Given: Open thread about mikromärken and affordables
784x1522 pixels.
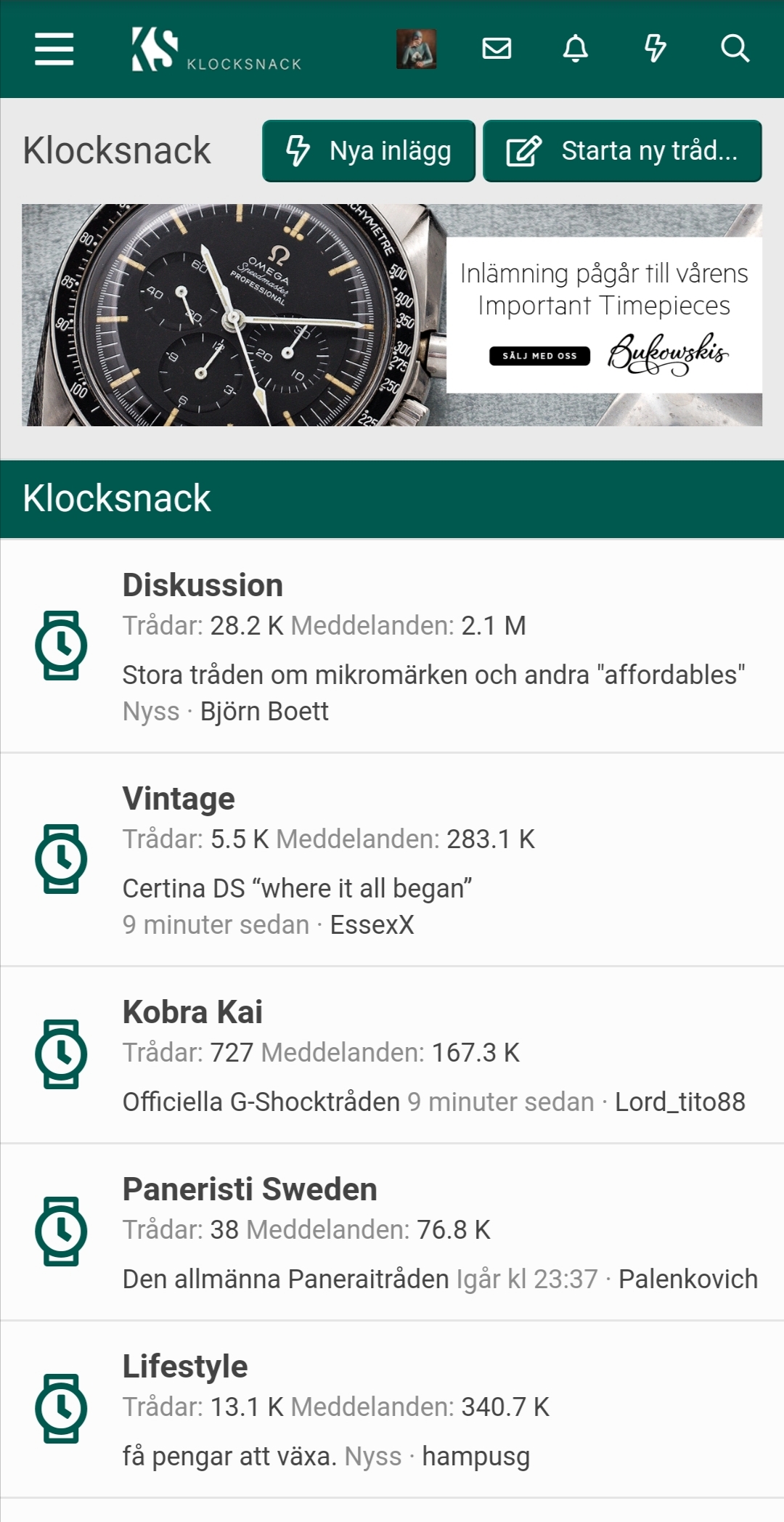Looking at the screenshot, I should click(433, 675).
